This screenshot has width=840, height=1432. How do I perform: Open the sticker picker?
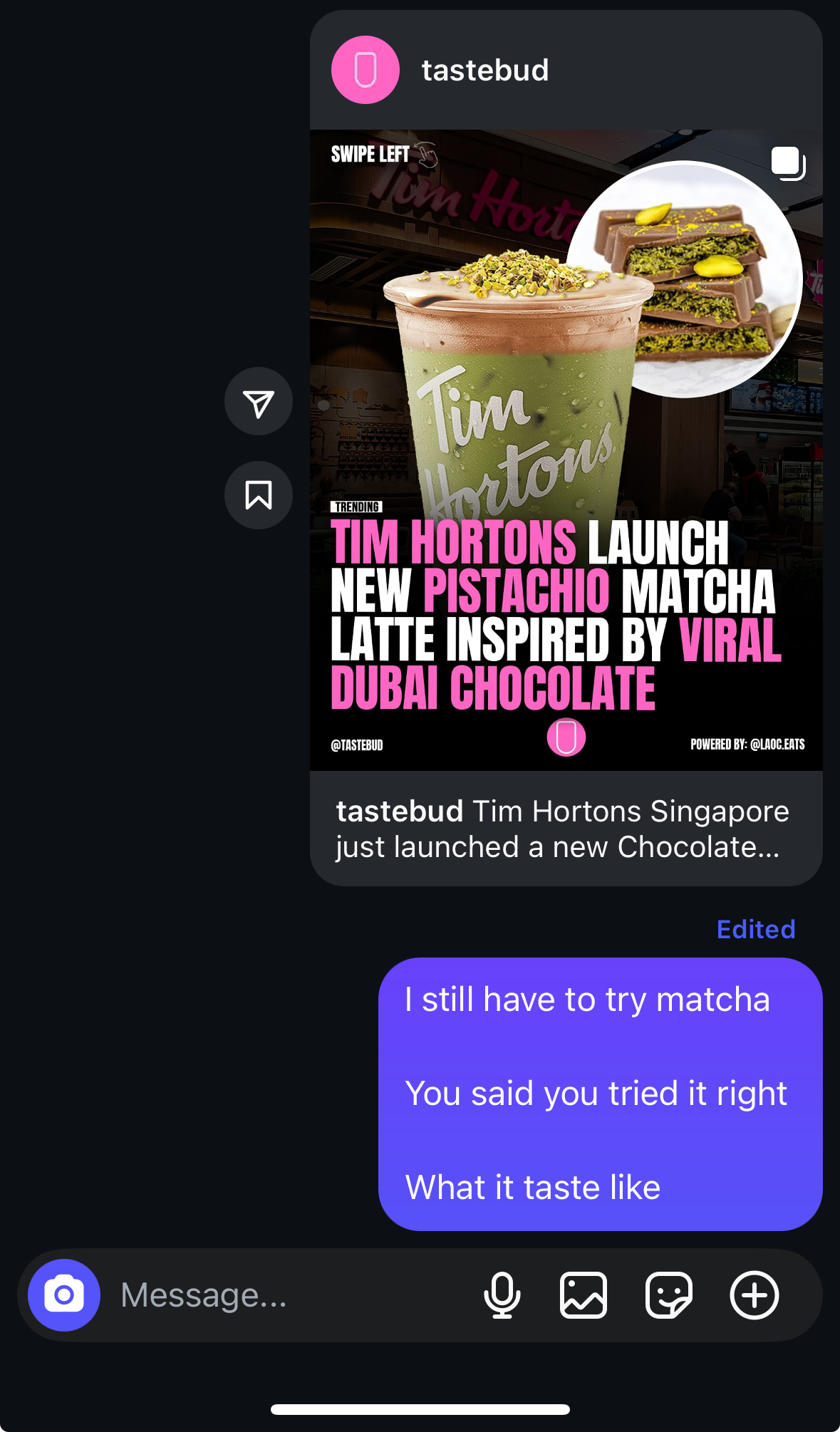click(x=669, y=1295)
